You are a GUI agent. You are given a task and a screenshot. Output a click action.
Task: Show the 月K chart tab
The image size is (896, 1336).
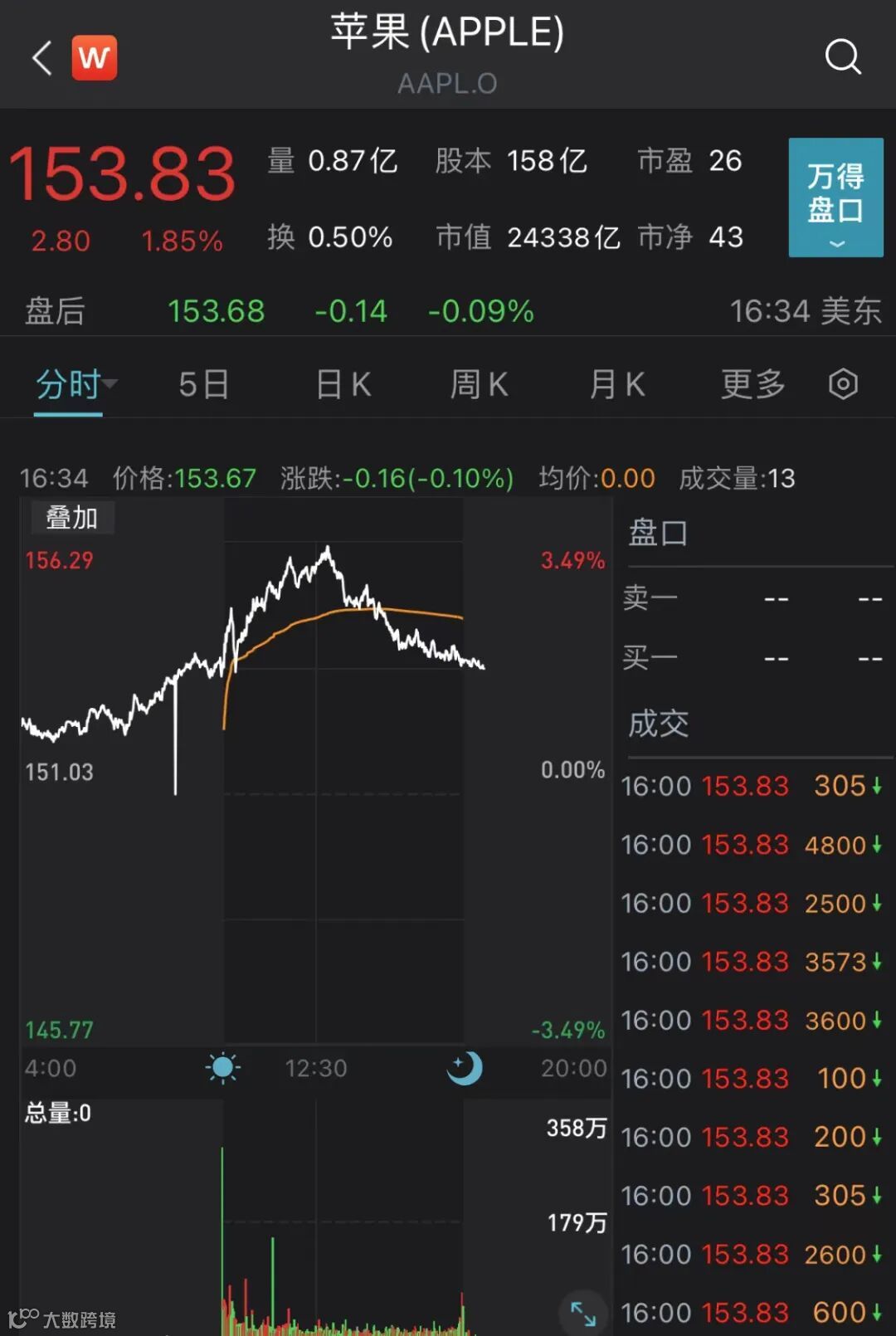616,384
